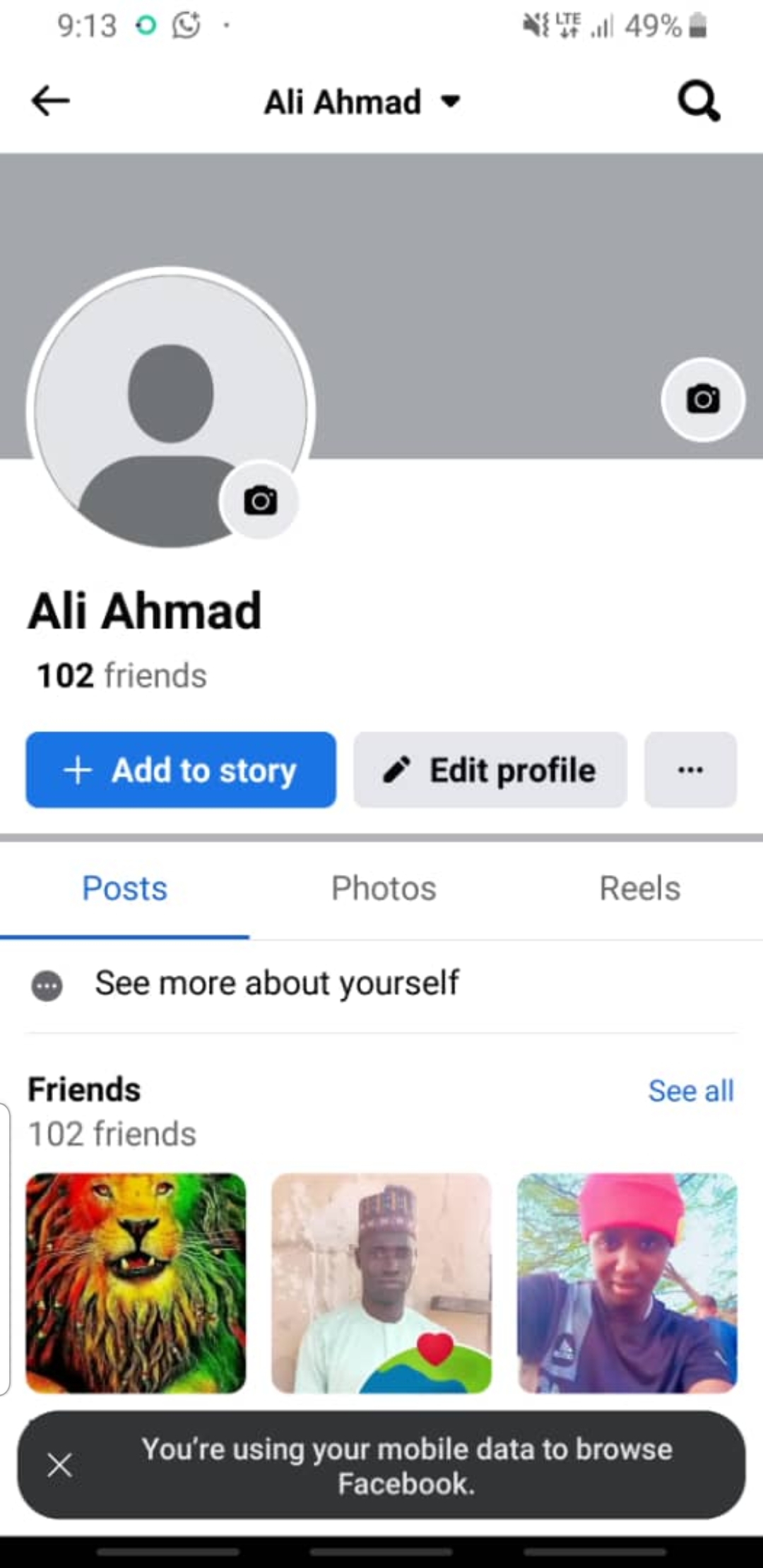View all friends via See all
The image size is (763, 1568).
coord(690,1091)
